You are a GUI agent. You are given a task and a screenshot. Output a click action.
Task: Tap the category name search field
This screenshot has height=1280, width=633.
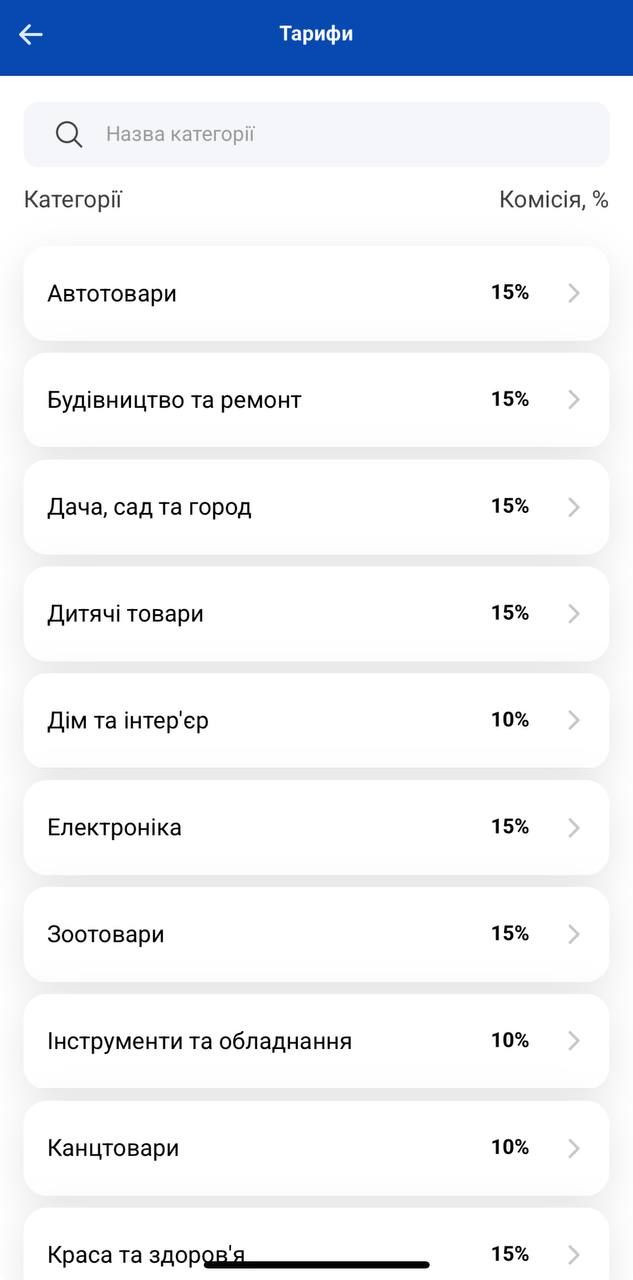(x=316, y=134)
